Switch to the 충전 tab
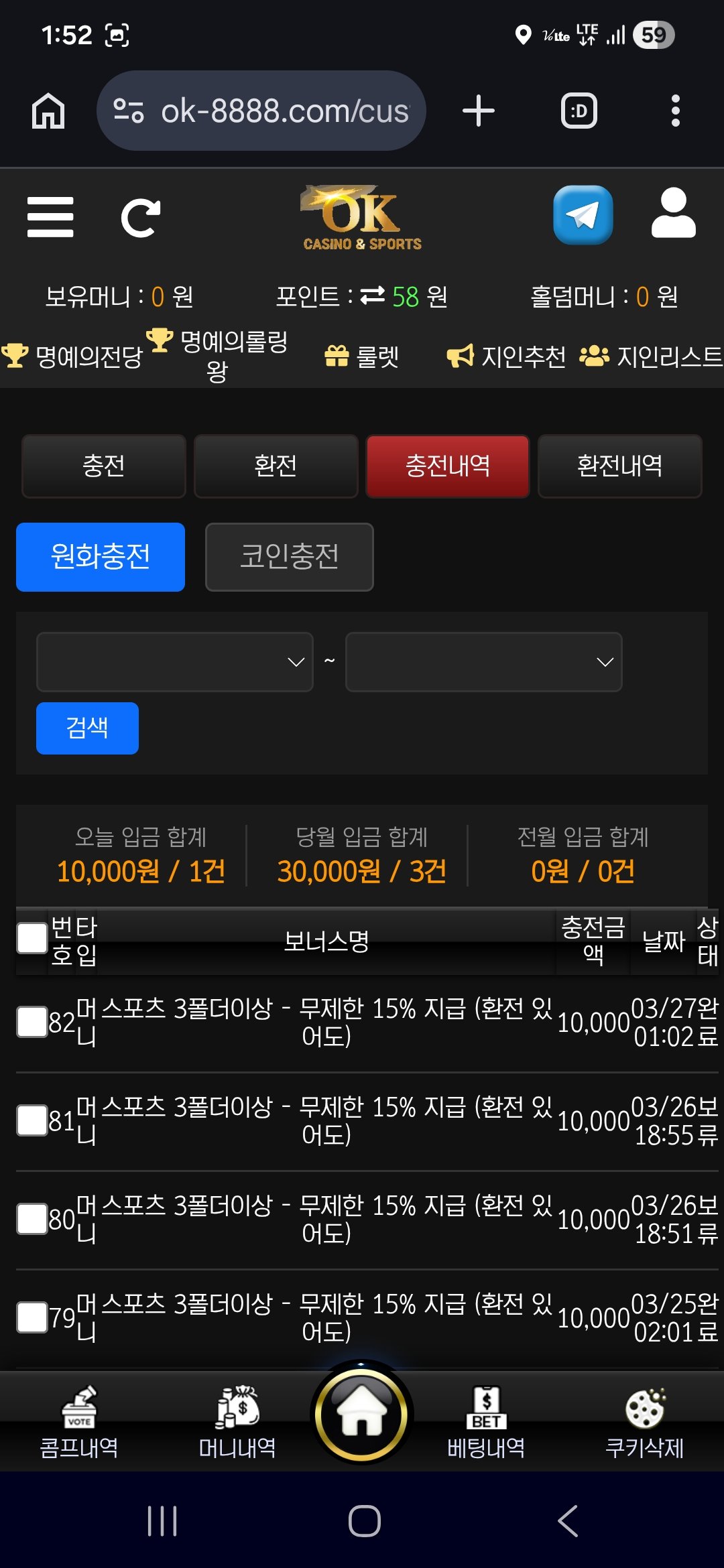This screenshot has height=1568, width=724. coord(104,466)
